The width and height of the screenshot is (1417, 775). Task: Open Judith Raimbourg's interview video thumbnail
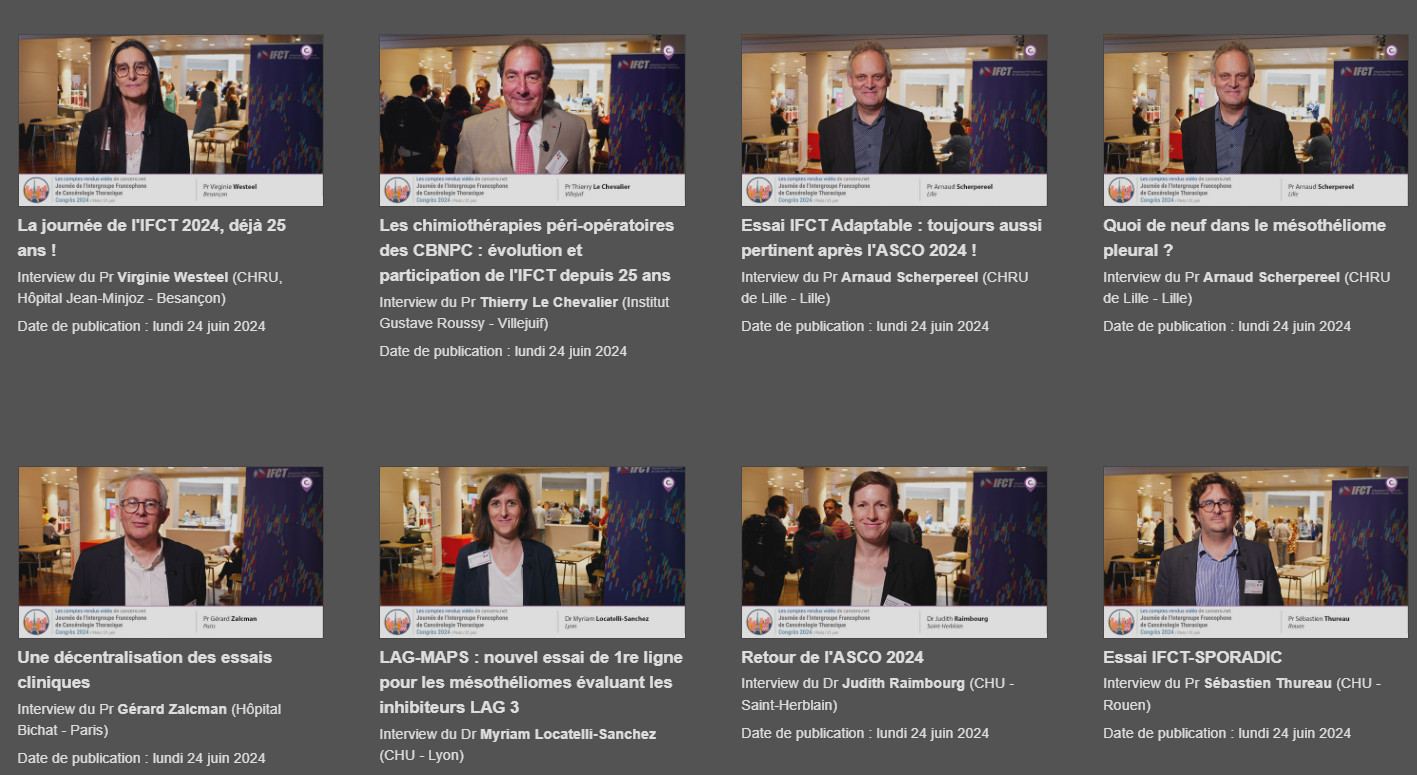894,552
